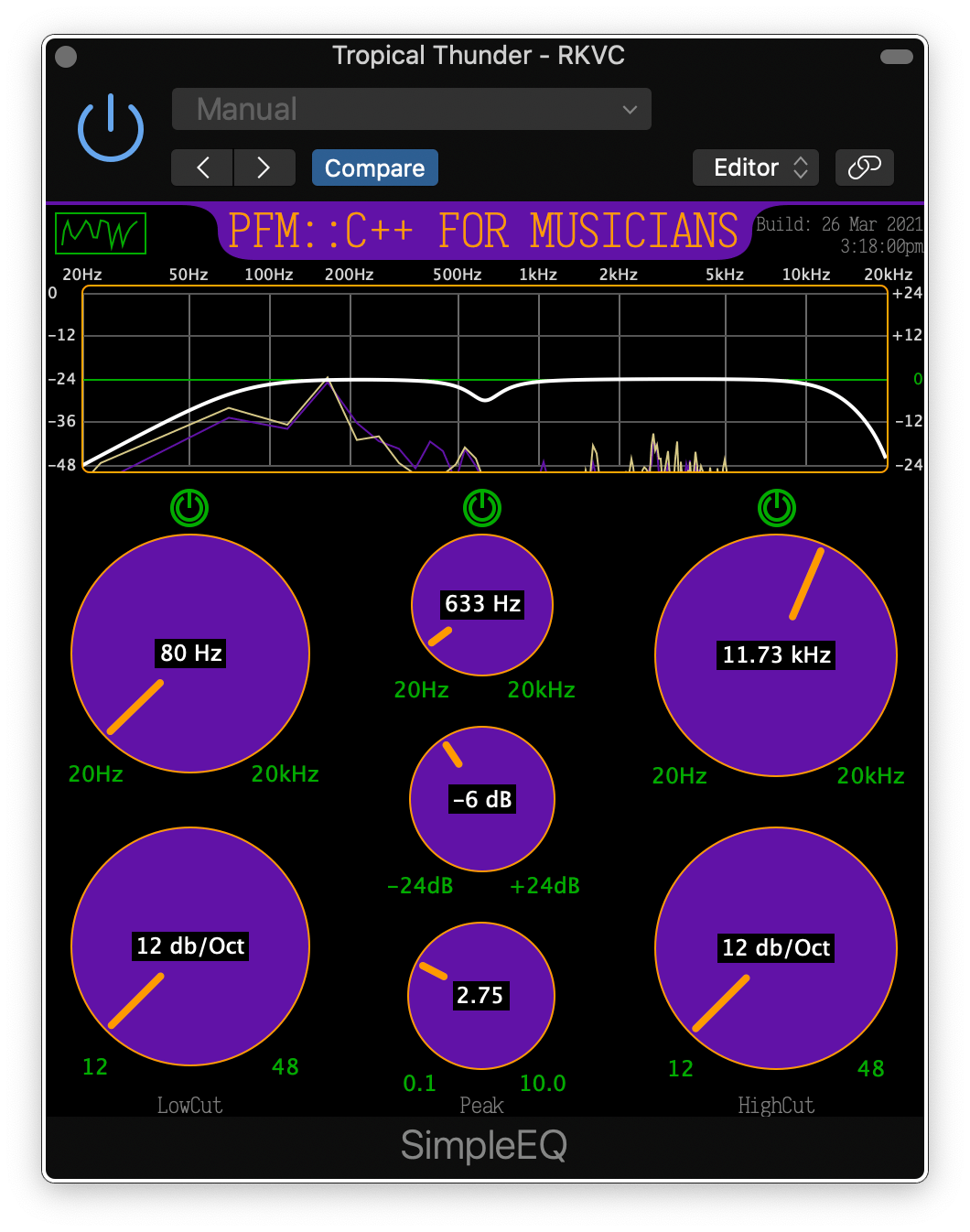The image size is (970, 1232).
Task: Select the 80 Hz LowCut frequency knob
Action: 190,654
